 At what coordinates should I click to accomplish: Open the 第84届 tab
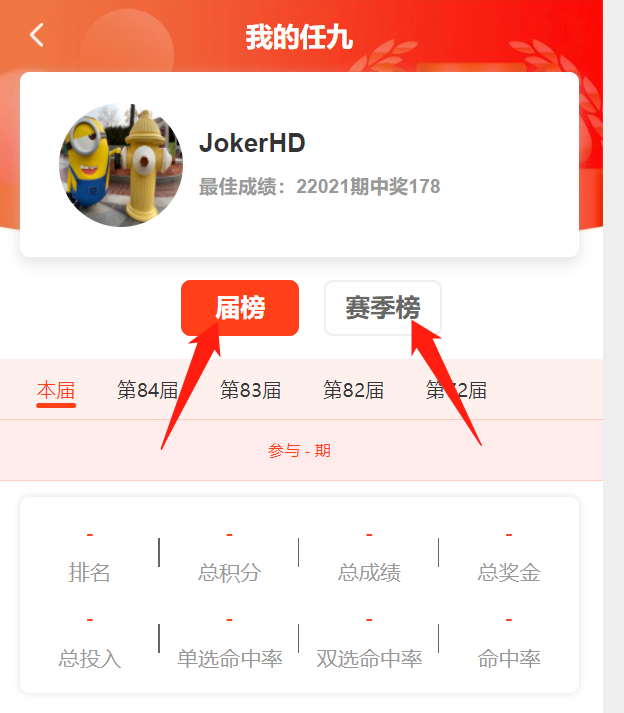point(147,390)
